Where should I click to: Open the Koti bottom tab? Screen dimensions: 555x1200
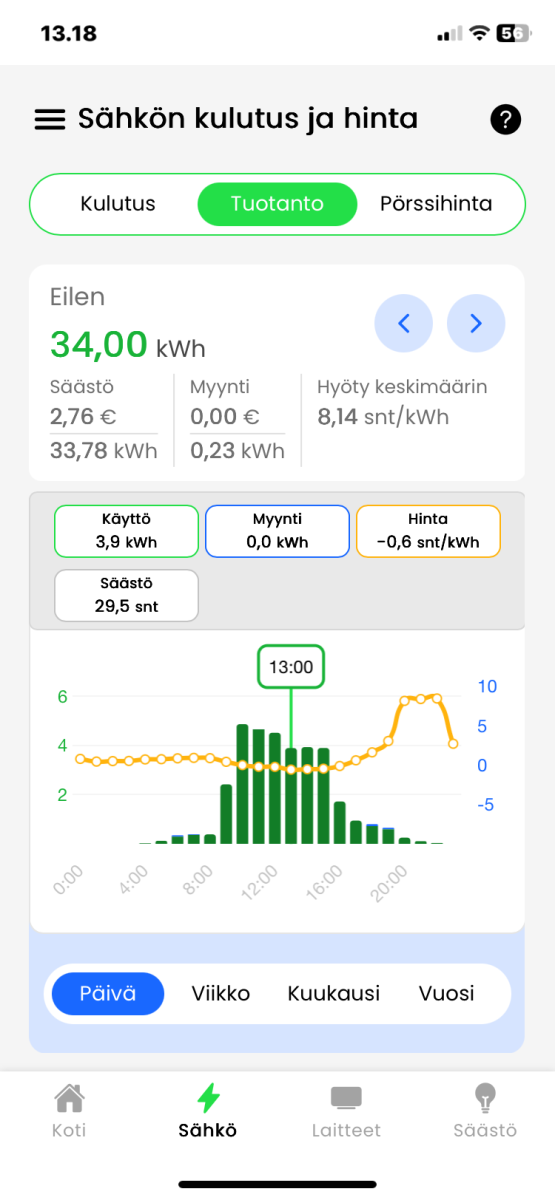click(69, 1111)
